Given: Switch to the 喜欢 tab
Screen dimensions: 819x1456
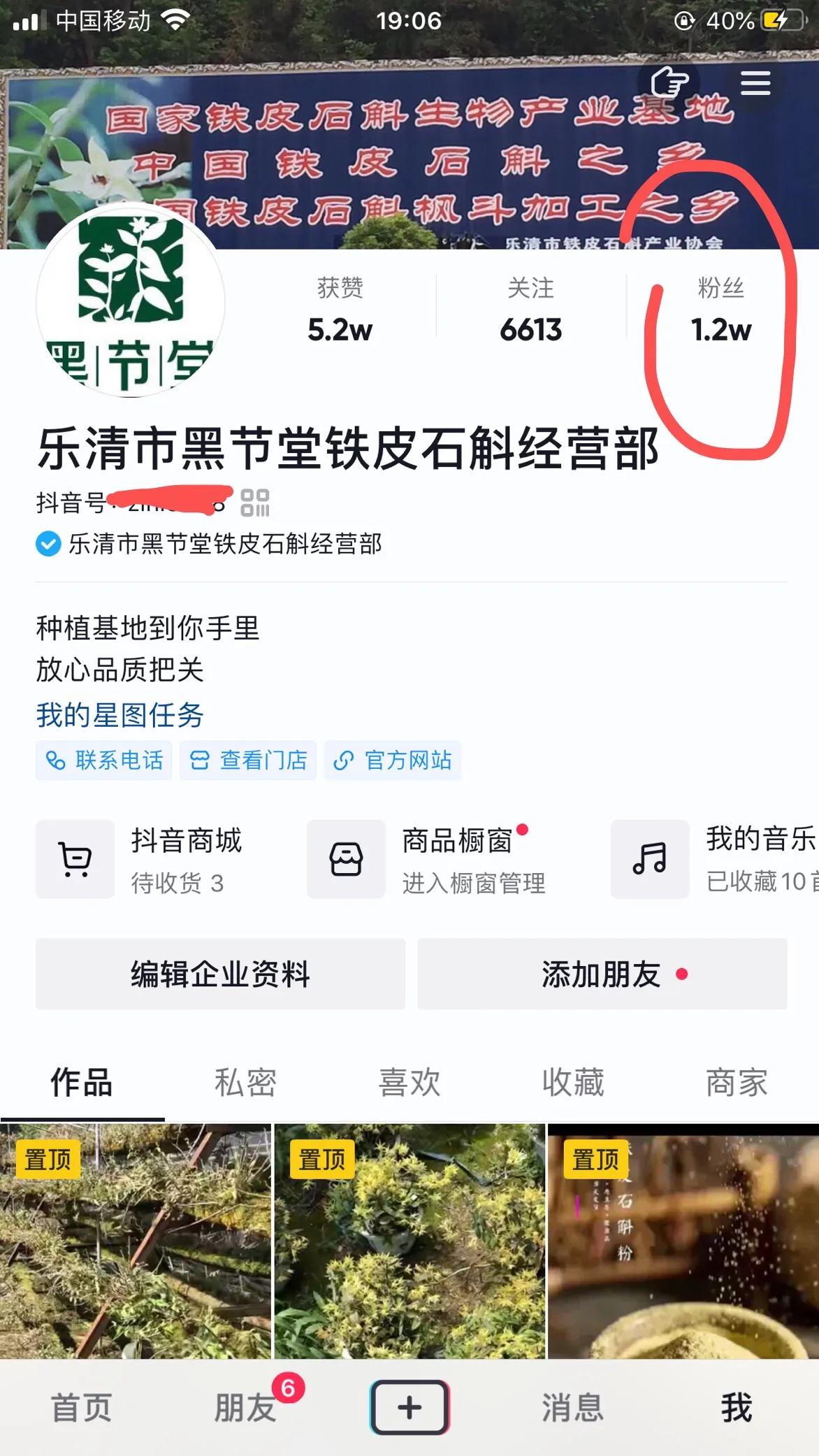Looking at the screenshot, I should [409, 1082].
